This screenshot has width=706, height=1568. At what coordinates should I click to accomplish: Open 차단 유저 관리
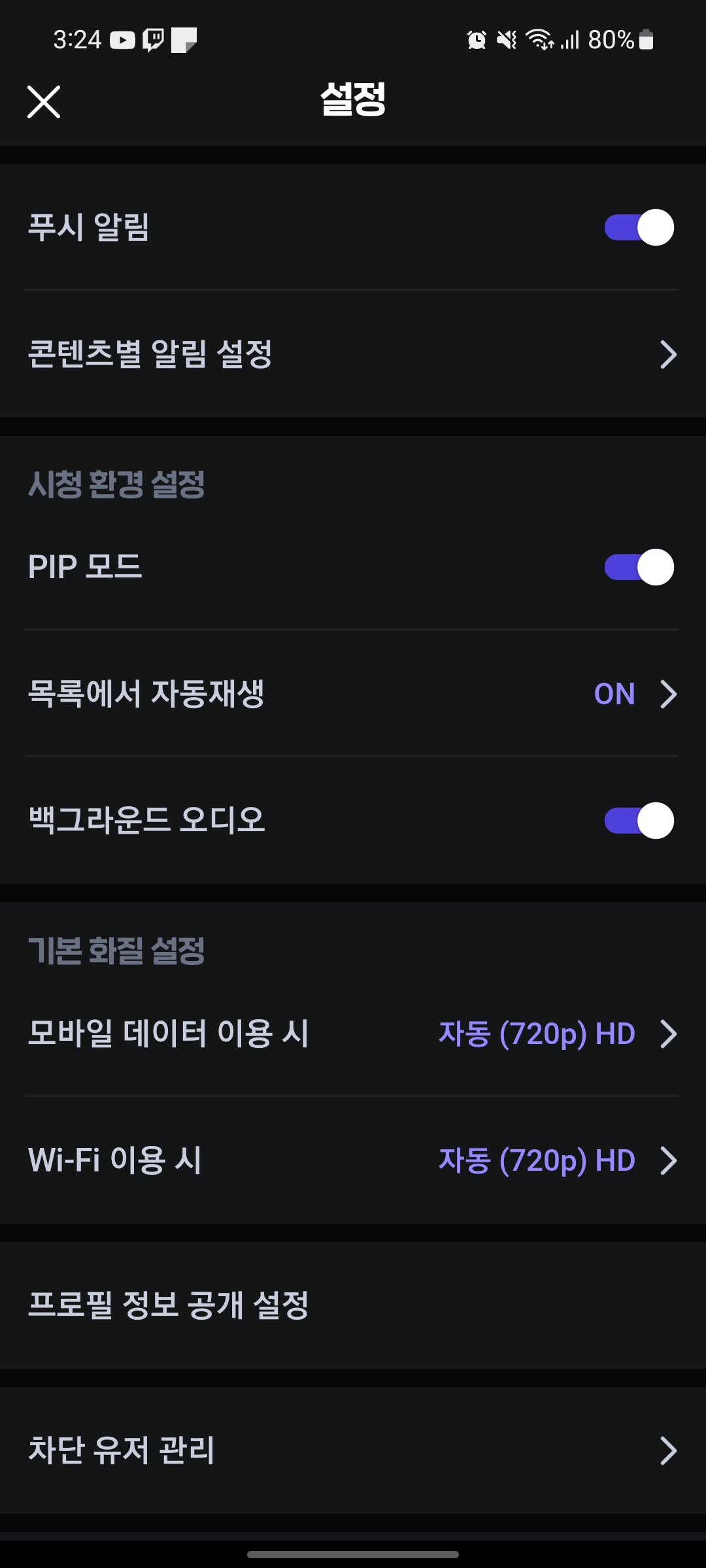point(353,1450)
